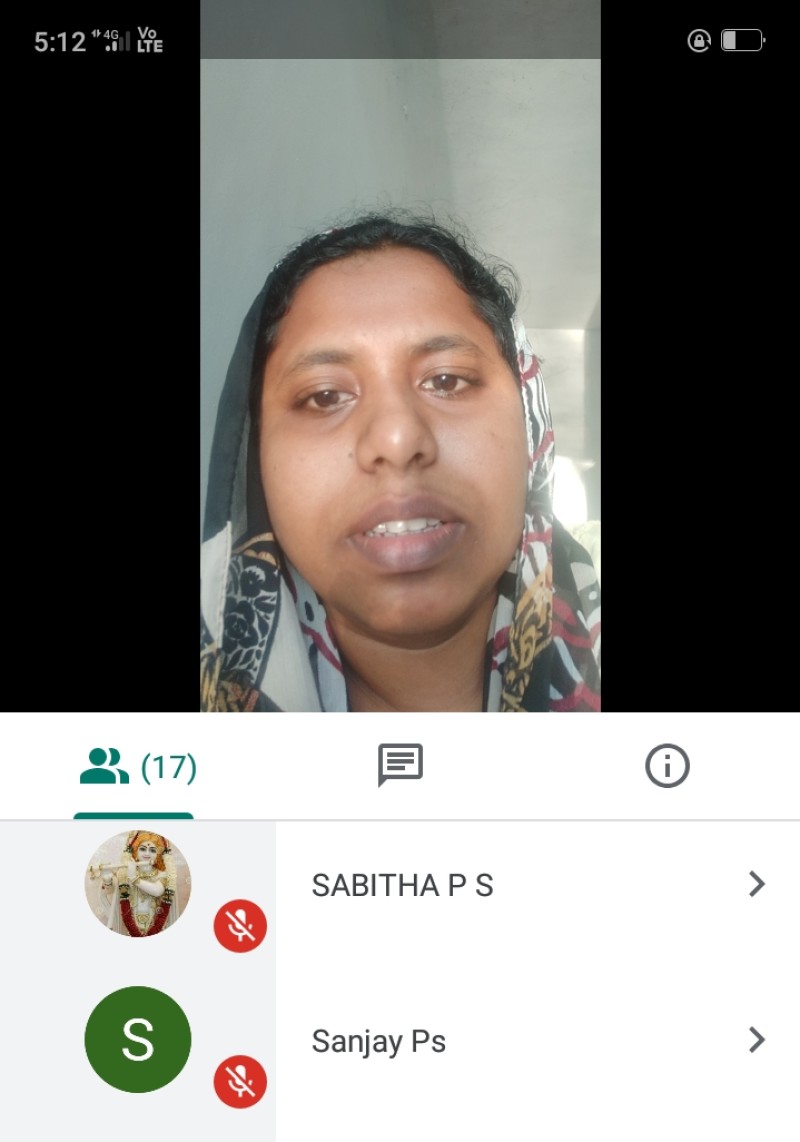Open participant Sanjay Ps options

point(756,1040)
